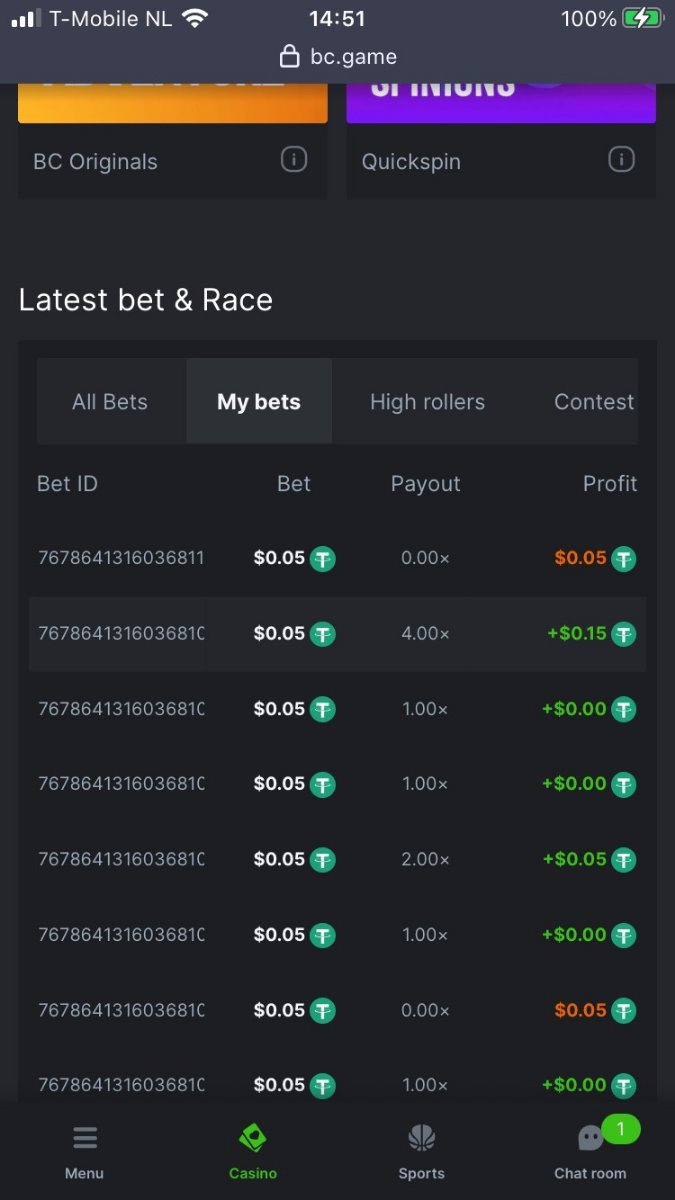Viewport: 675px width, 1200px height.
Task: Open the Contest tab
Action: 593,402
